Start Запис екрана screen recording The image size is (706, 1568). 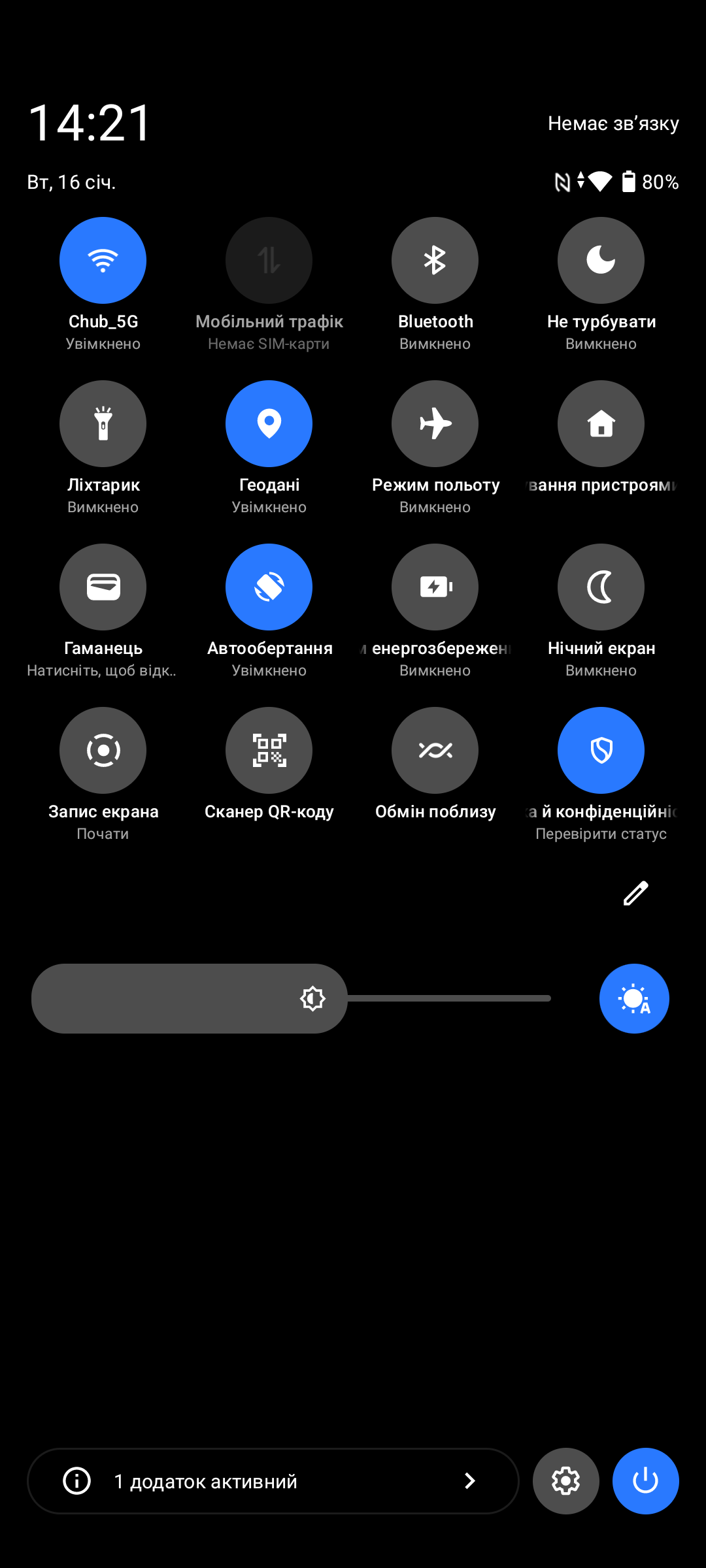103,750
